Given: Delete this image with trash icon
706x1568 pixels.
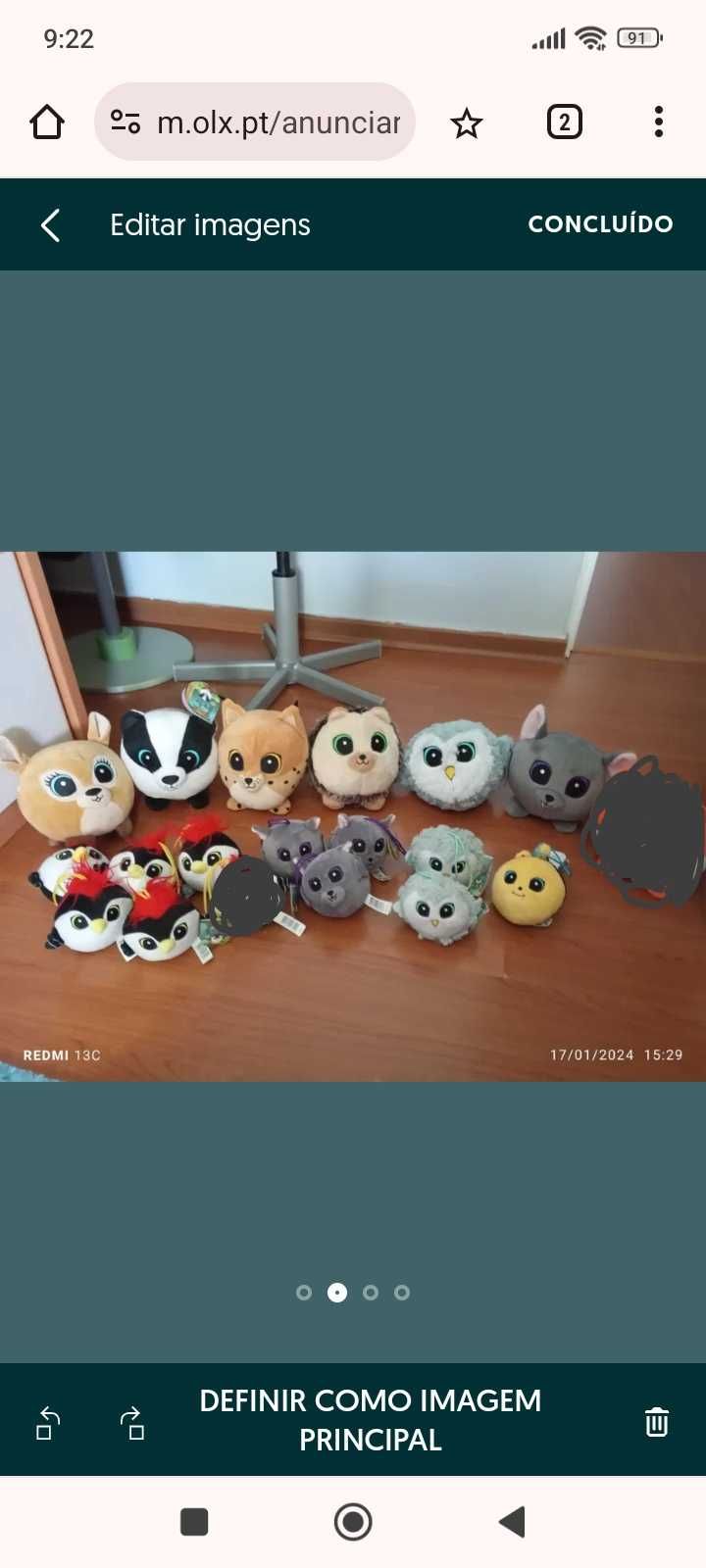Looking at the screenshot, I should pos(657,1422).
